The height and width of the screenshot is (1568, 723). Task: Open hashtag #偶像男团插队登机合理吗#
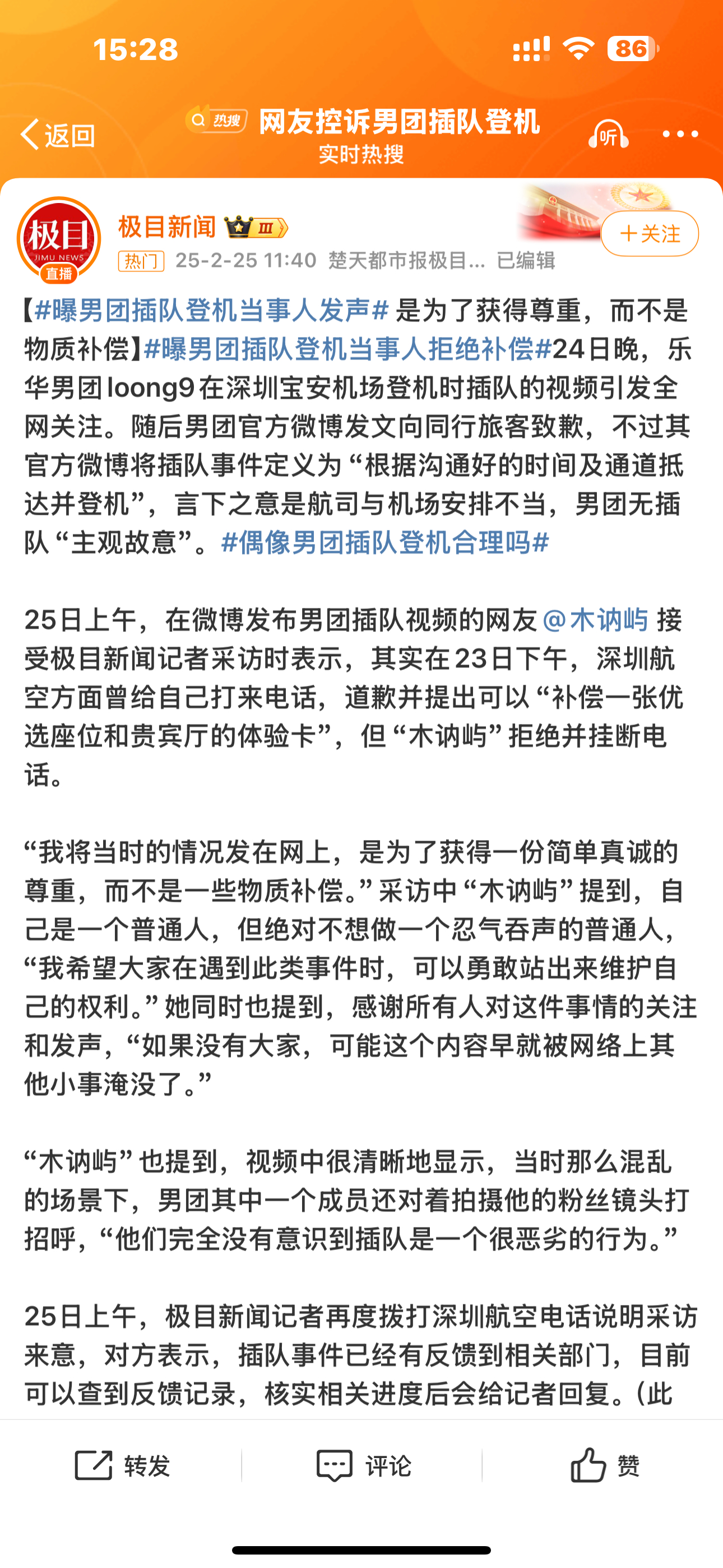click(385, 542)
